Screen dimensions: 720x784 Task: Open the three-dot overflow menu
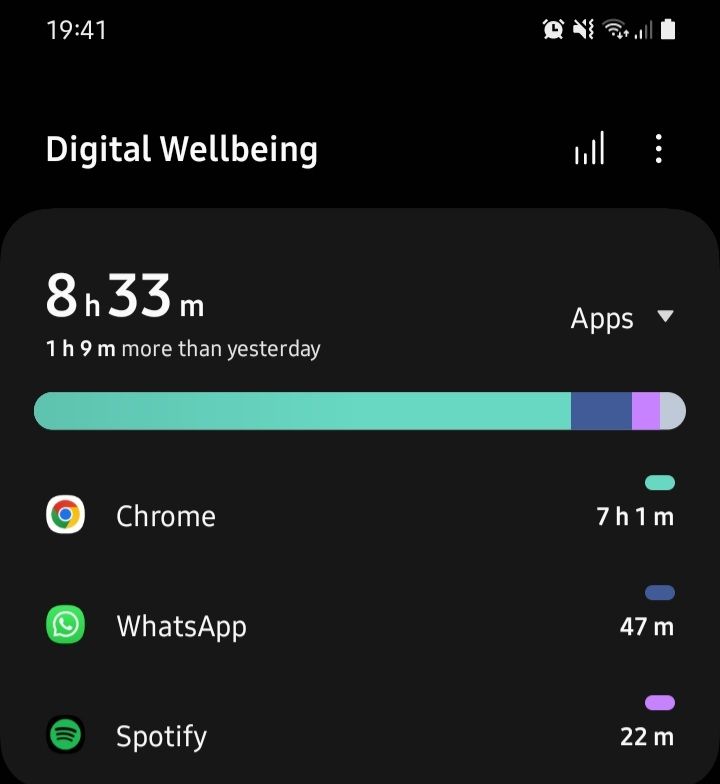658,150
